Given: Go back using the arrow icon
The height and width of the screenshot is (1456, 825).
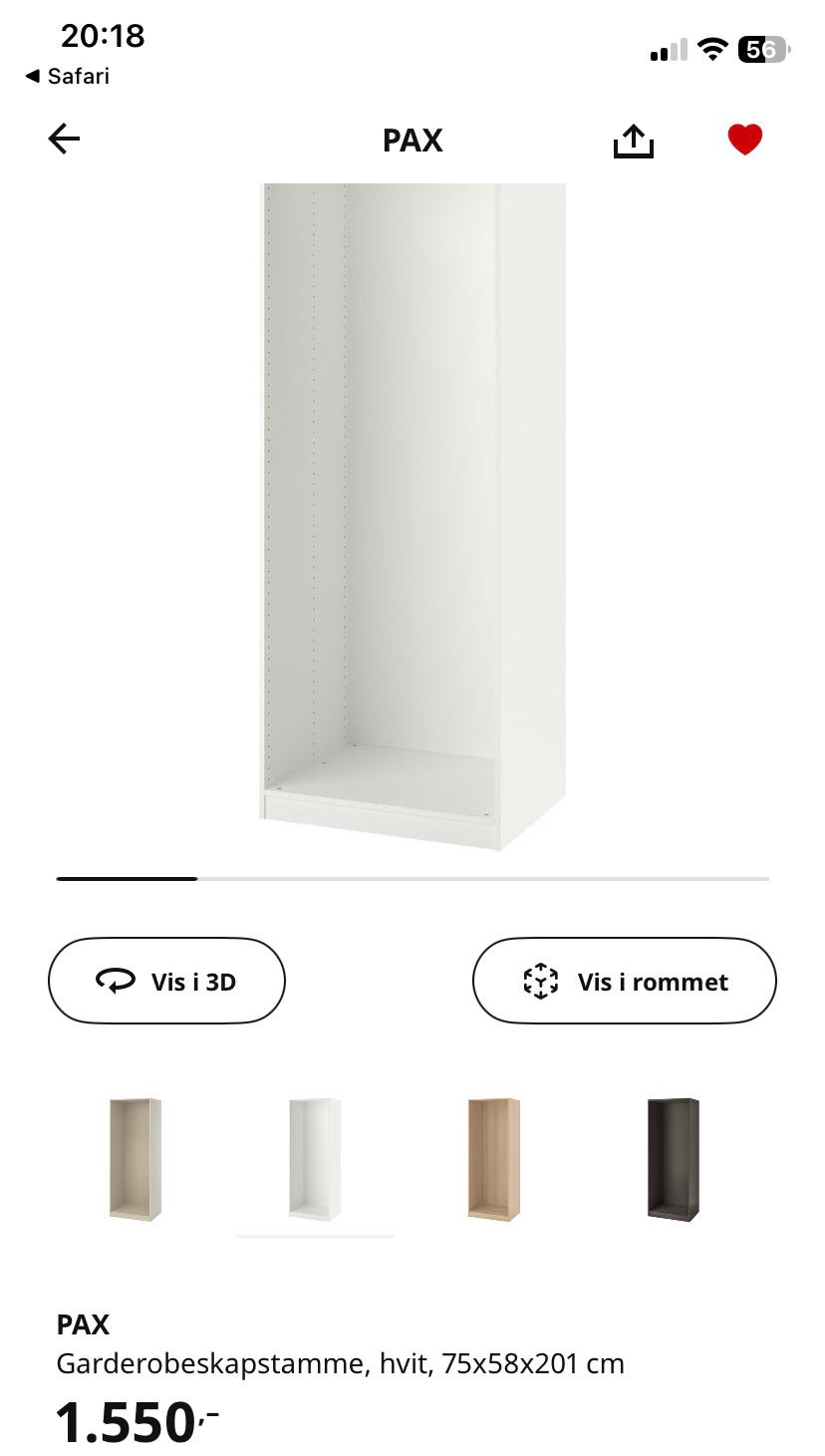Looking at the screenshot, I should click(x=63, y=139).
